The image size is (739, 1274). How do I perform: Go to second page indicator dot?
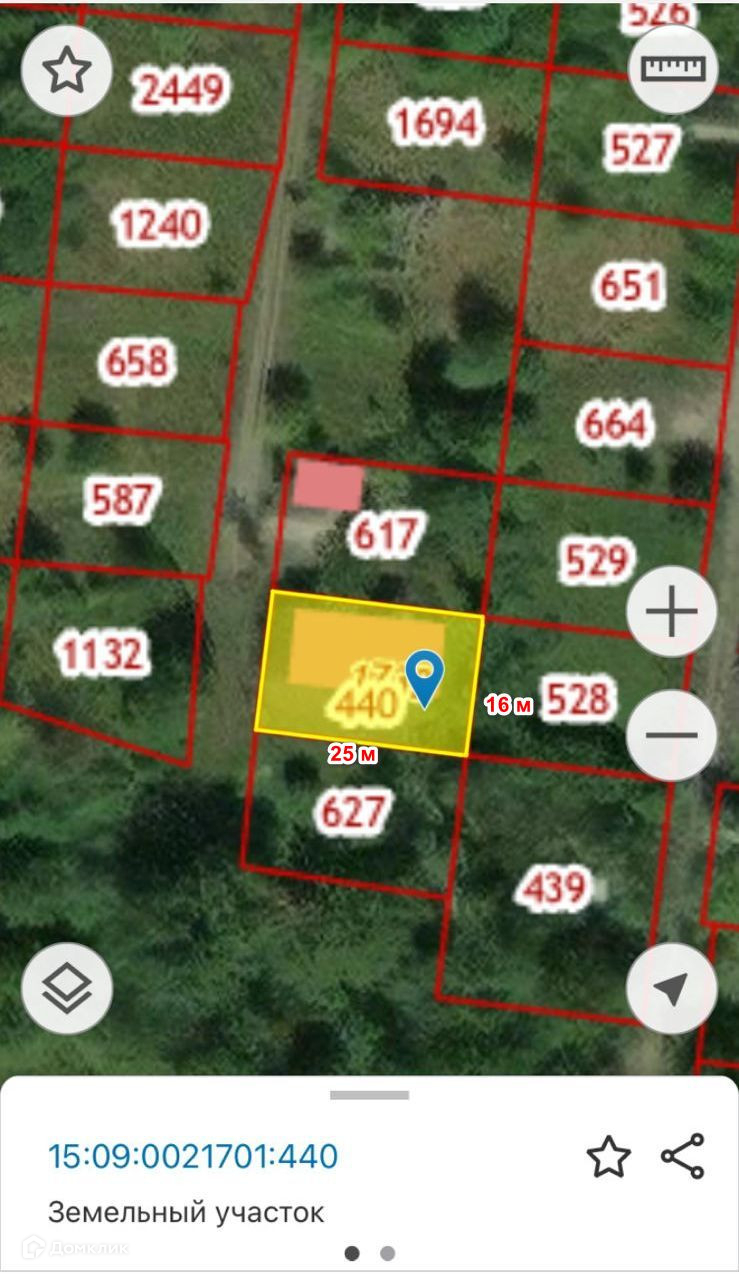(388, 1253)
